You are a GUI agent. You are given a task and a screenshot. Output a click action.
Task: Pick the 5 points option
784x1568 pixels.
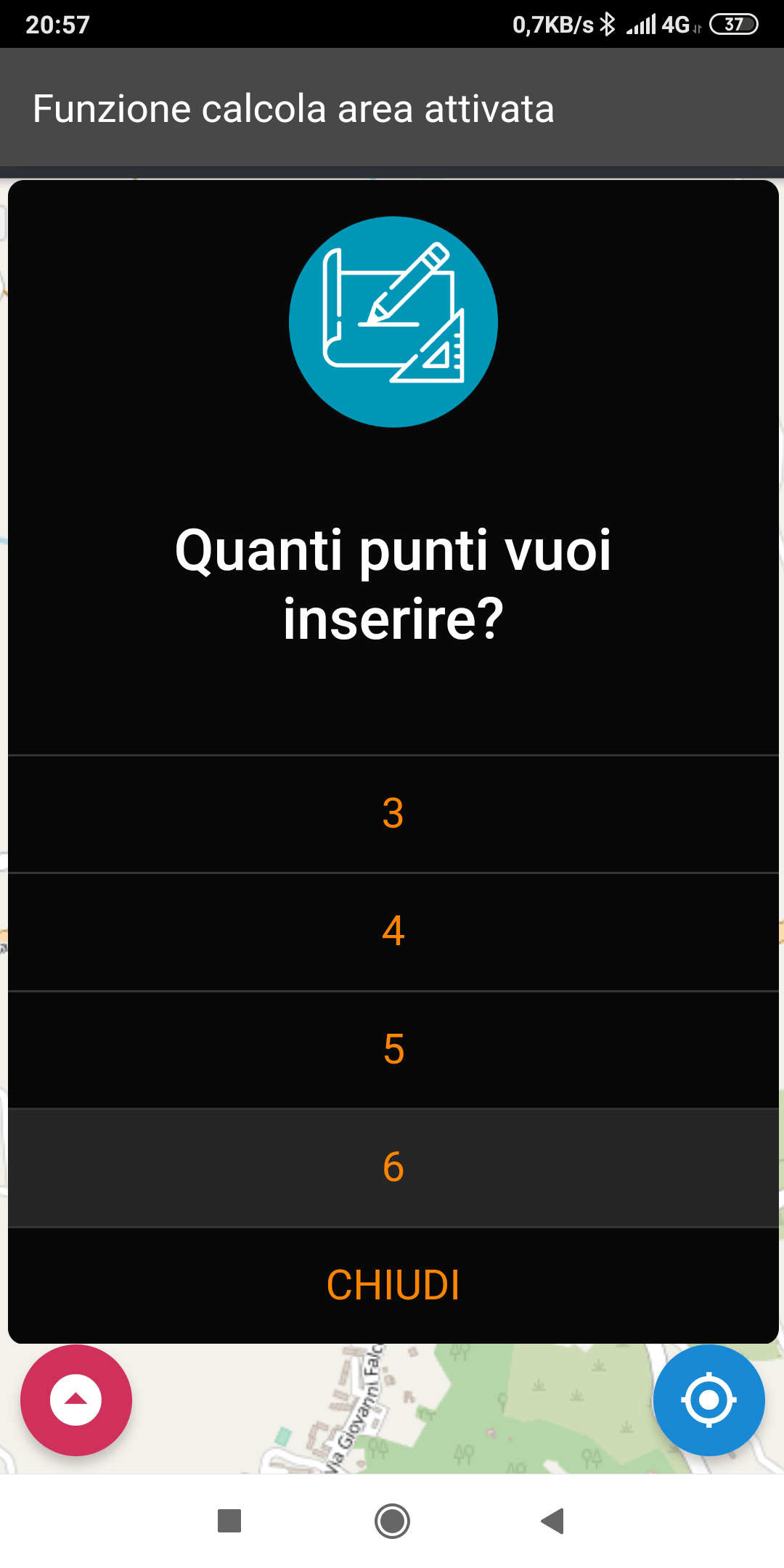[393, 1050]
